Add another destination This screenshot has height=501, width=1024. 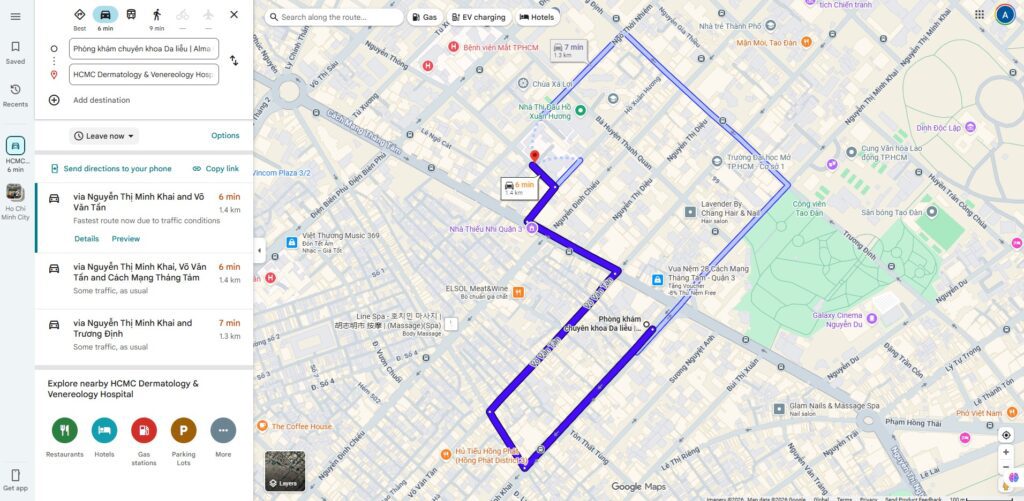coord(100,100)
